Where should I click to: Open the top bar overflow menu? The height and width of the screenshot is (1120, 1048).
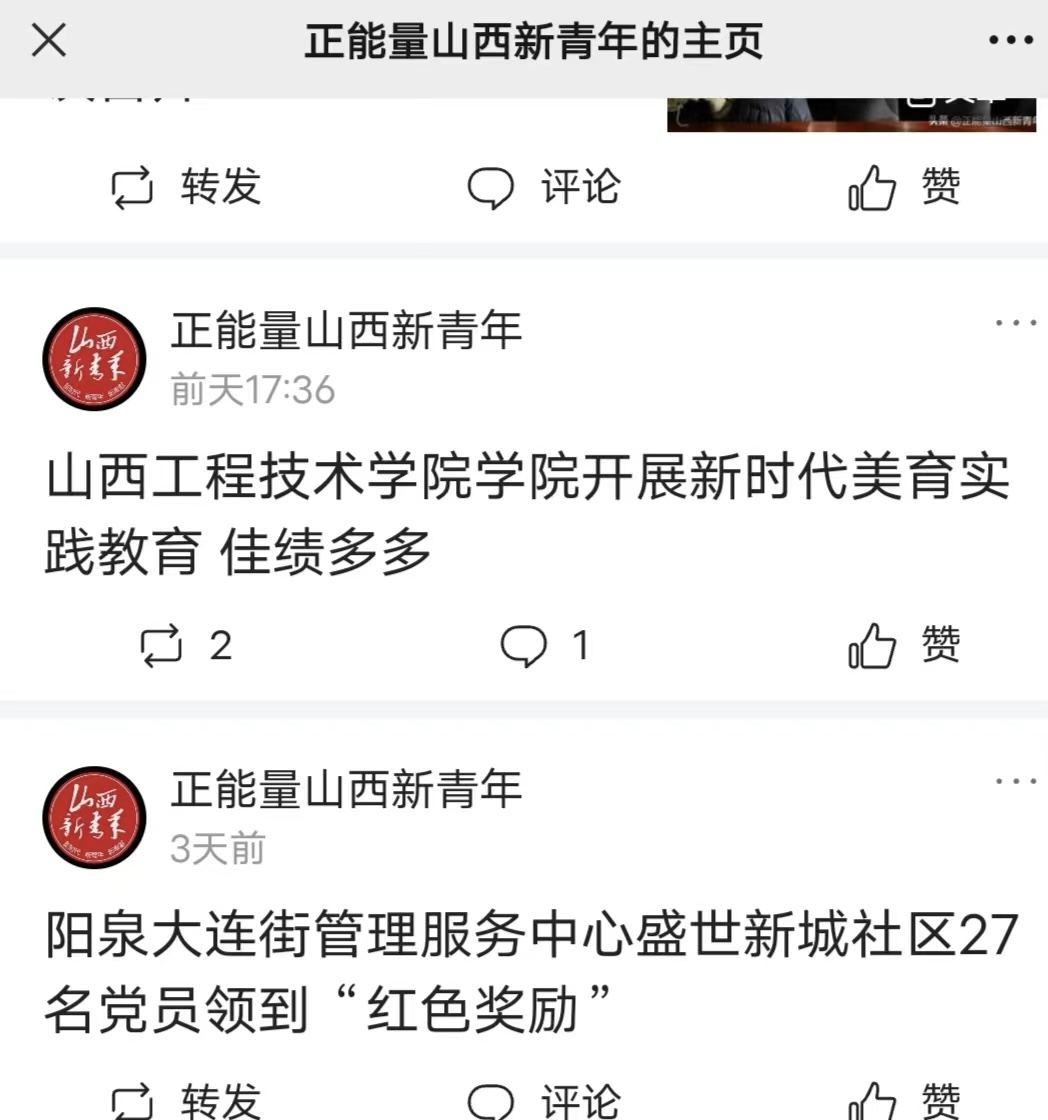click(x=1010, y=42)
